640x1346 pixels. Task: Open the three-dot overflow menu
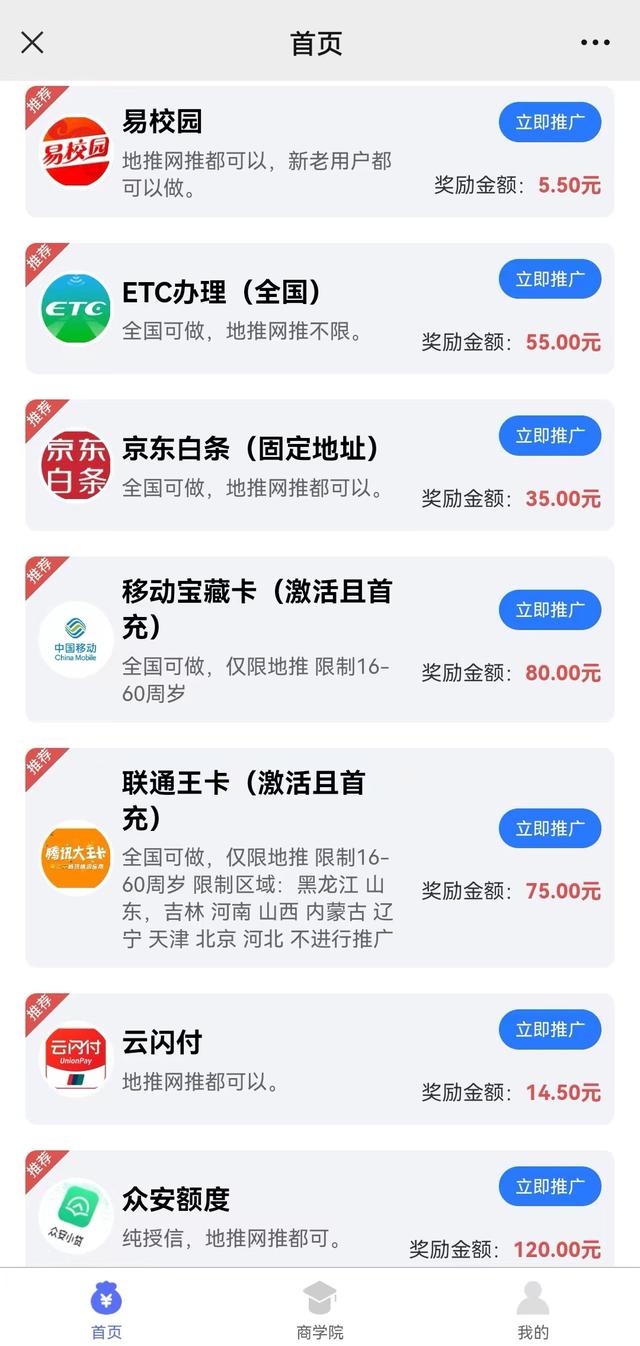coord(595,42)
